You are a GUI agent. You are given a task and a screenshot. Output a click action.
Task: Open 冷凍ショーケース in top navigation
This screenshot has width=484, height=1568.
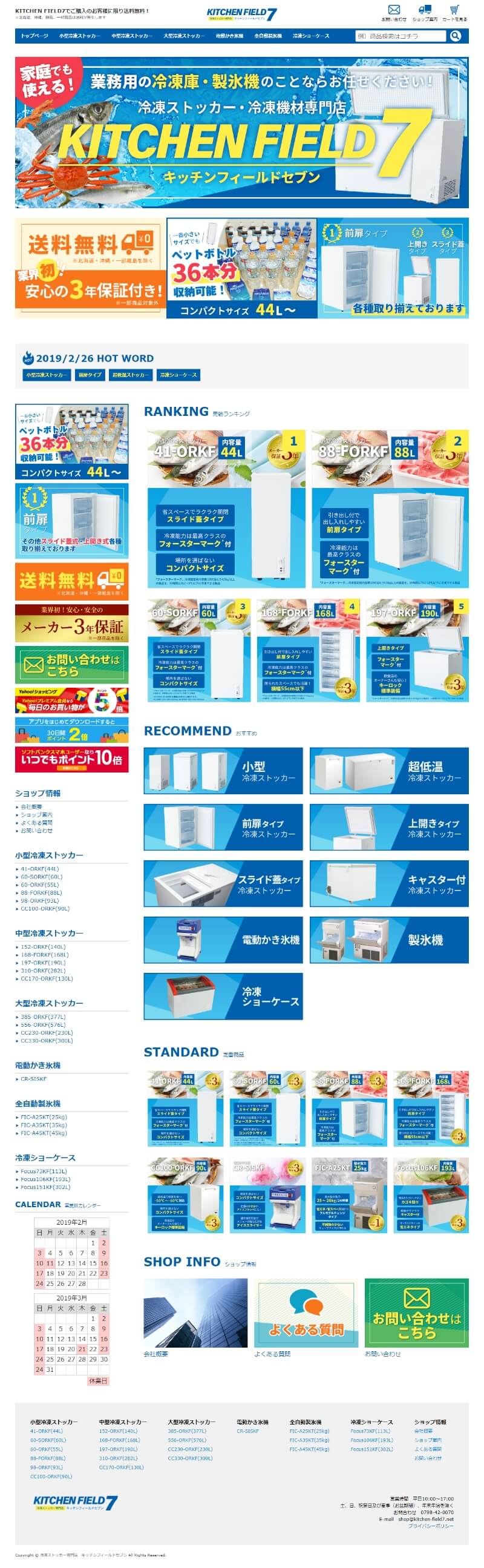(x=311, y=36)
